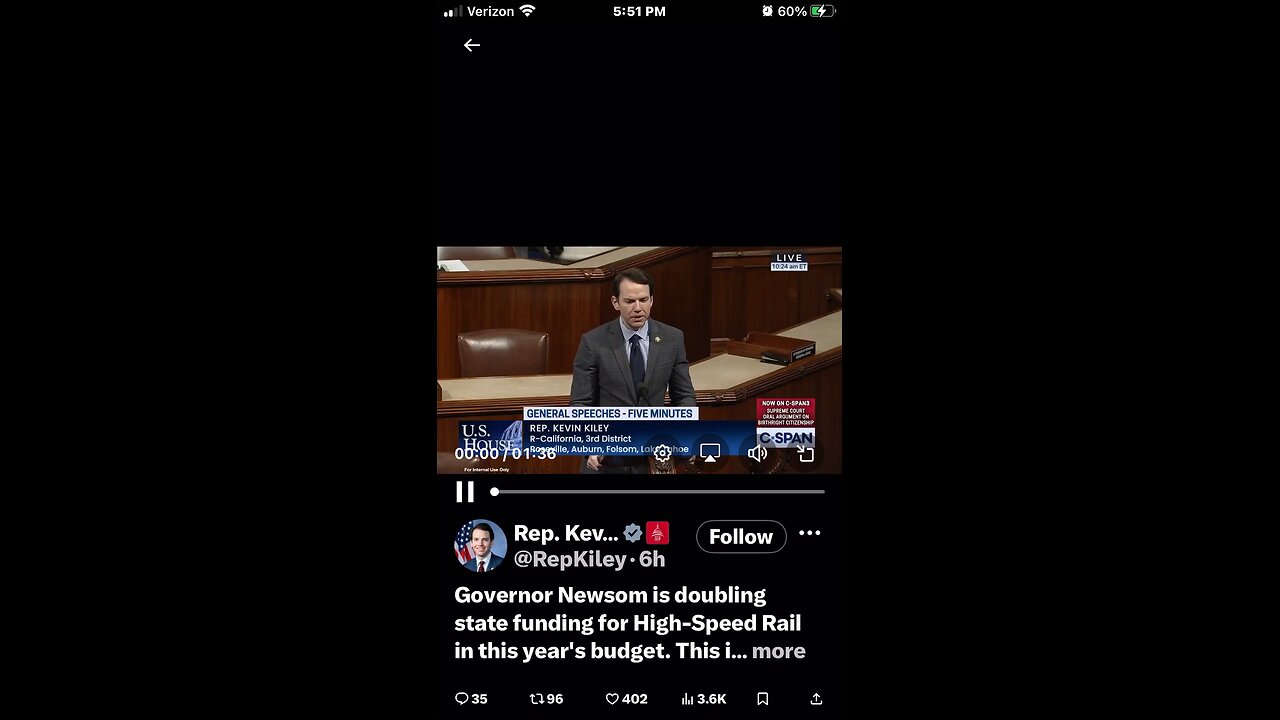Image resolution: width=1280 pixels, height=720 pixels.
Task: Pause the video playback
Action: coord(465,492)
